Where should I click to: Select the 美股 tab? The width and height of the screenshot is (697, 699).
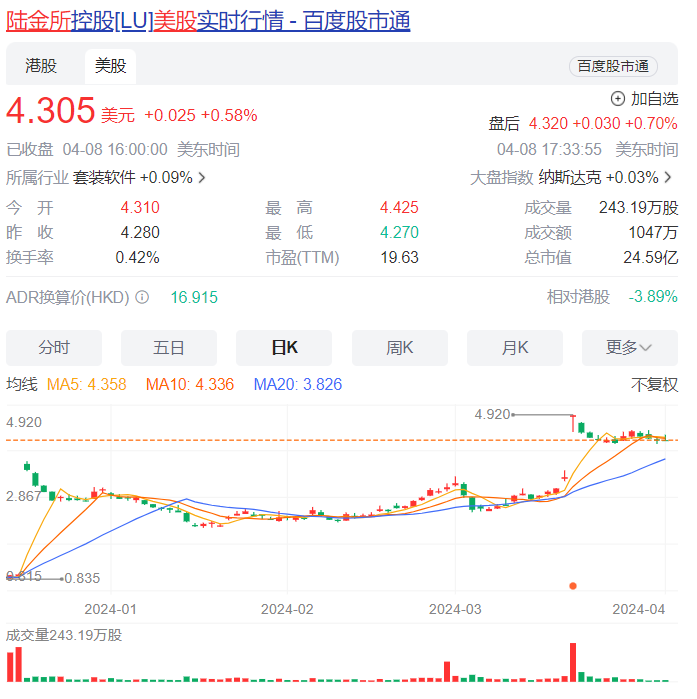[x=111, y=66]
